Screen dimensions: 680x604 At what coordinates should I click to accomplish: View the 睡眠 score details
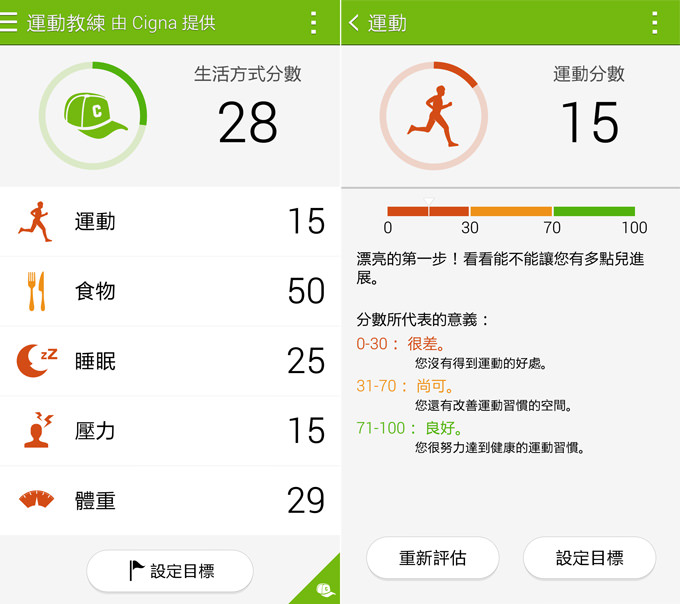point(170,361)
